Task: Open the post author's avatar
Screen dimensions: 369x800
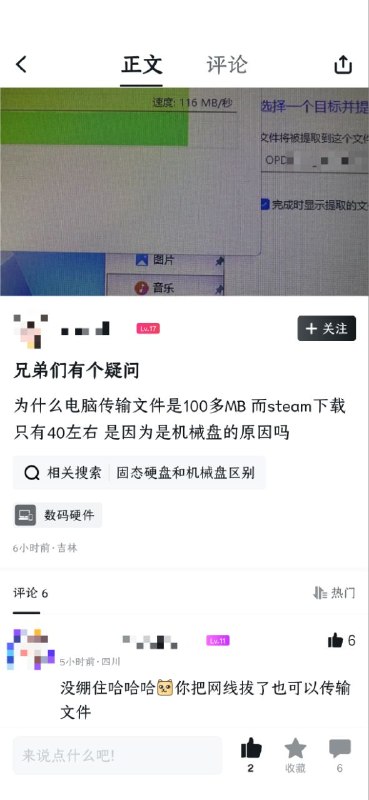Action: point(30,331)
